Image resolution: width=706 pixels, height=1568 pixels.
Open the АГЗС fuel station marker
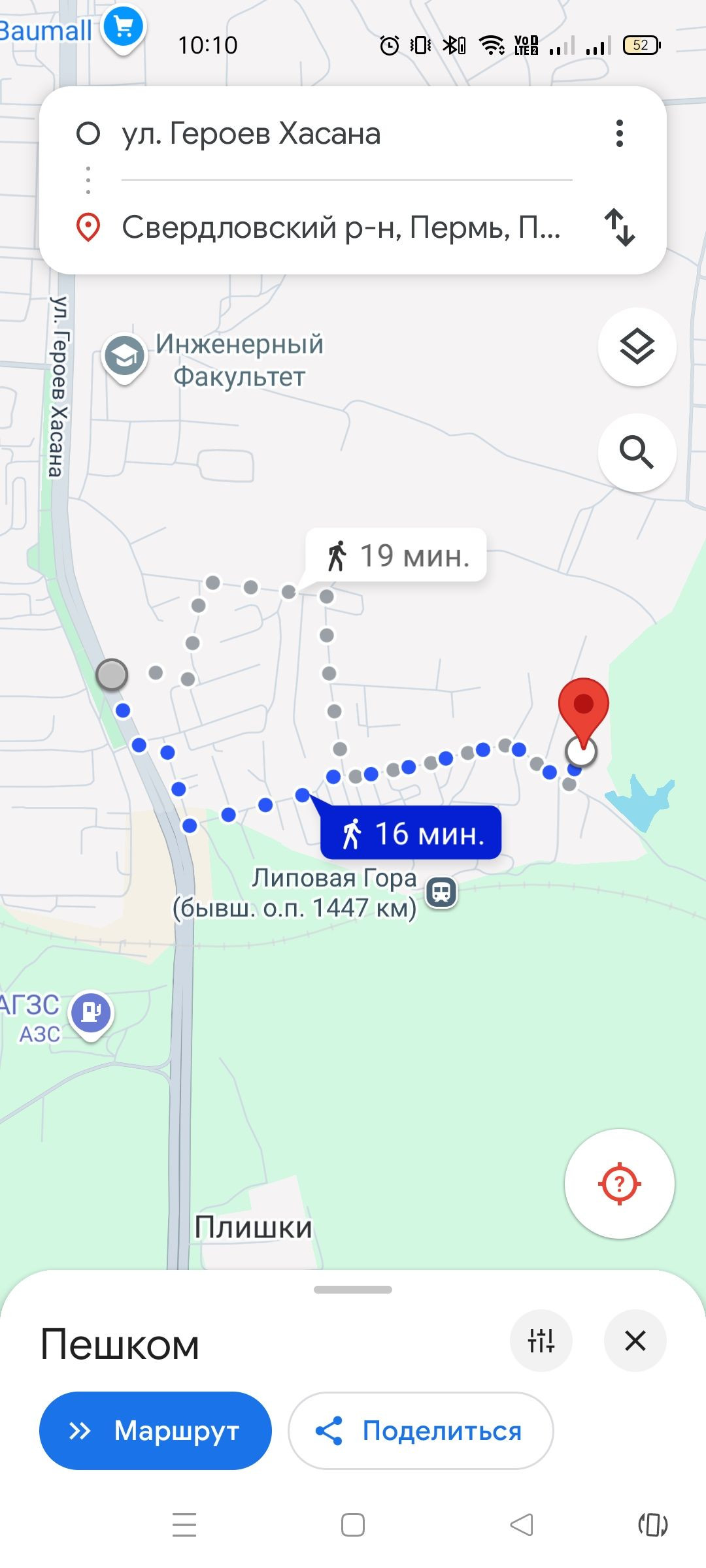(92, 1012)
